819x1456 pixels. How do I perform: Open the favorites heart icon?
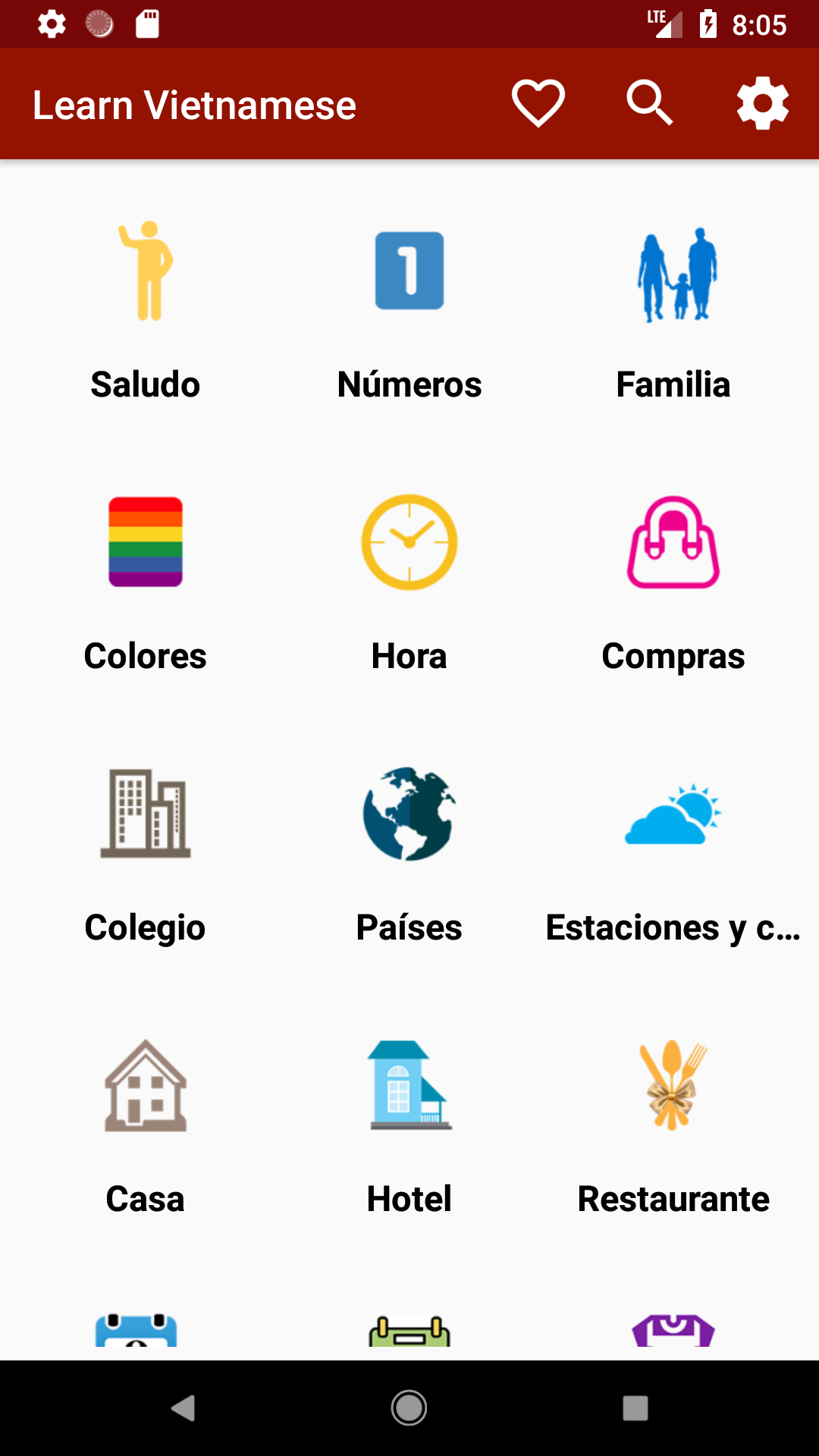tap(538, 104)
